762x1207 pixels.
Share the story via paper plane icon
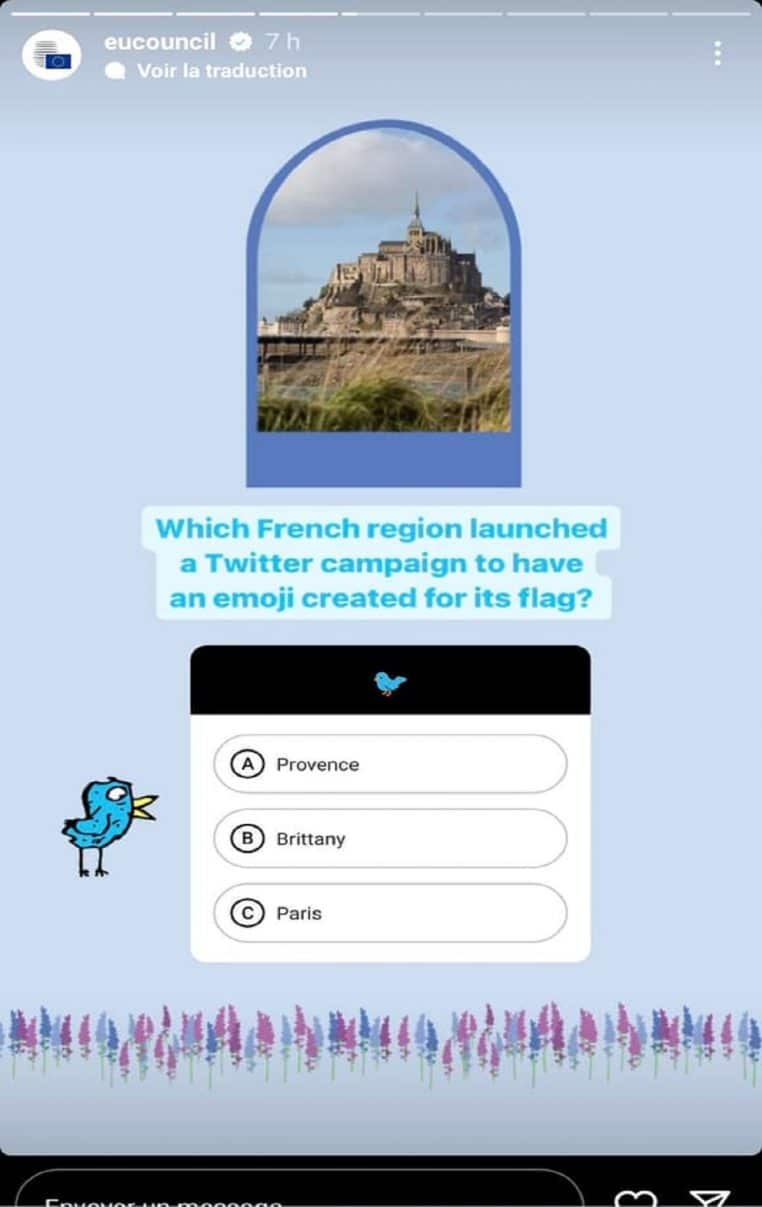[710, 1197]
